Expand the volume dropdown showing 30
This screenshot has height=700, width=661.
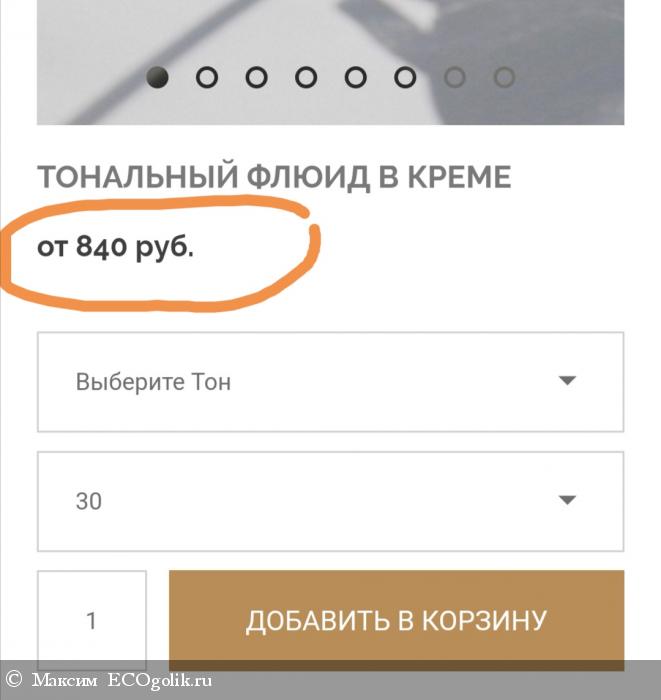click(x=330, y=500)
